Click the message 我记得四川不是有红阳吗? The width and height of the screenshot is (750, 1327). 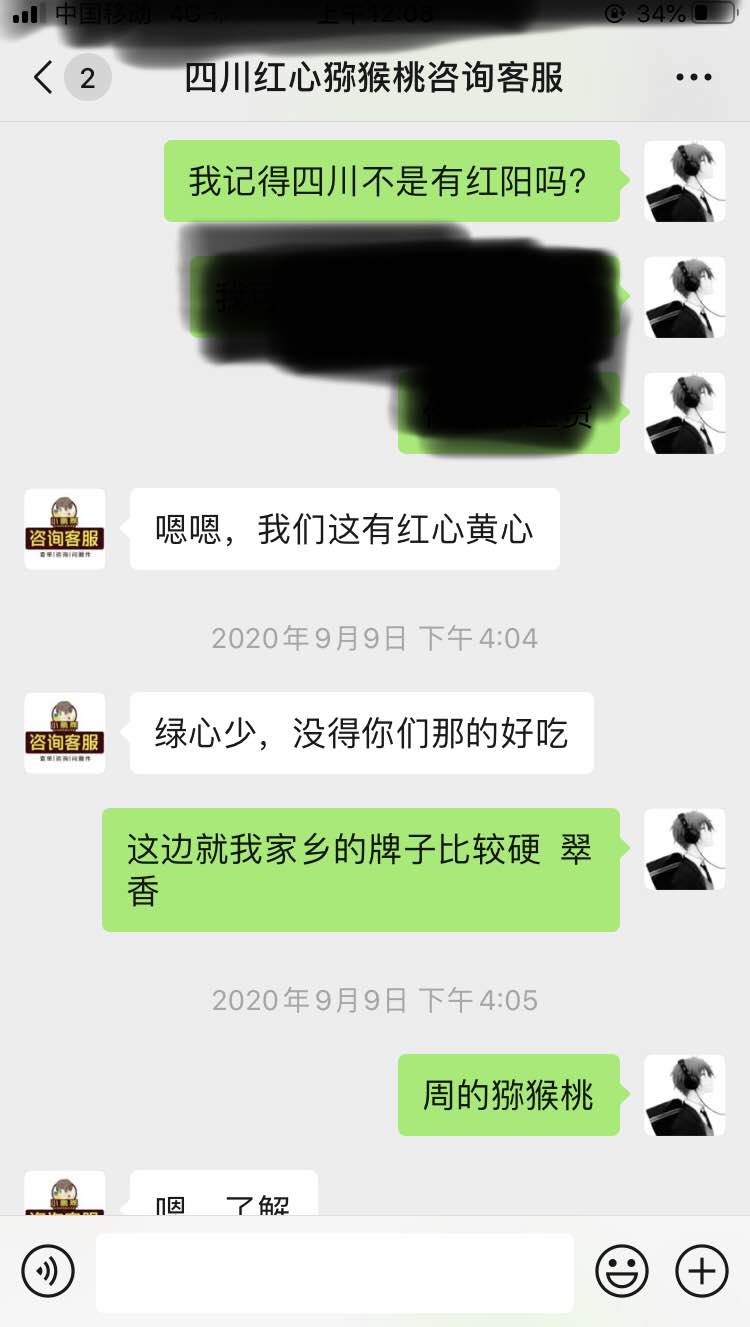[x=393, y=182]
